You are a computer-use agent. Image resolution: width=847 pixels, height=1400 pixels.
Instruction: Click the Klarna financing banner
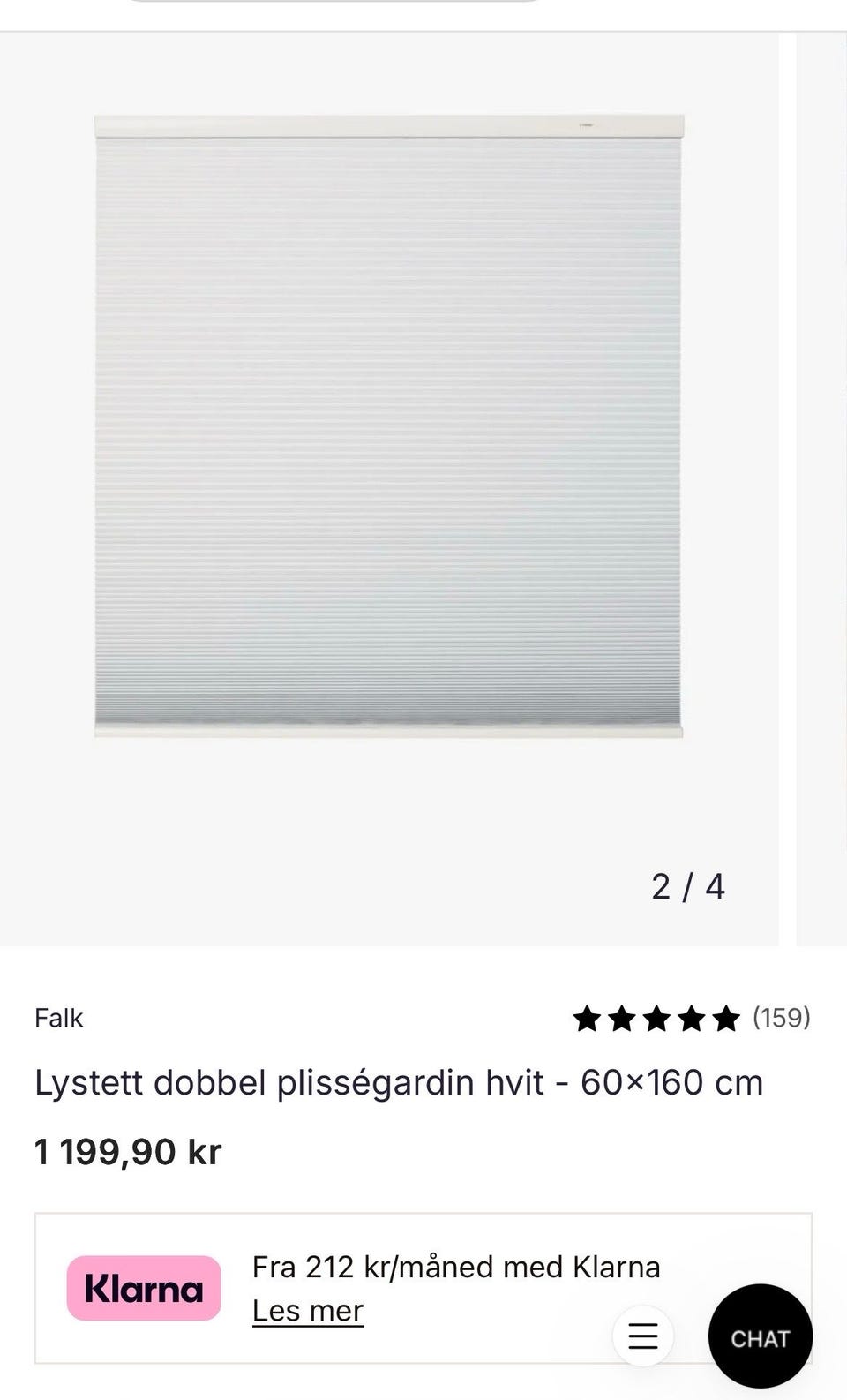[423, 1287]
